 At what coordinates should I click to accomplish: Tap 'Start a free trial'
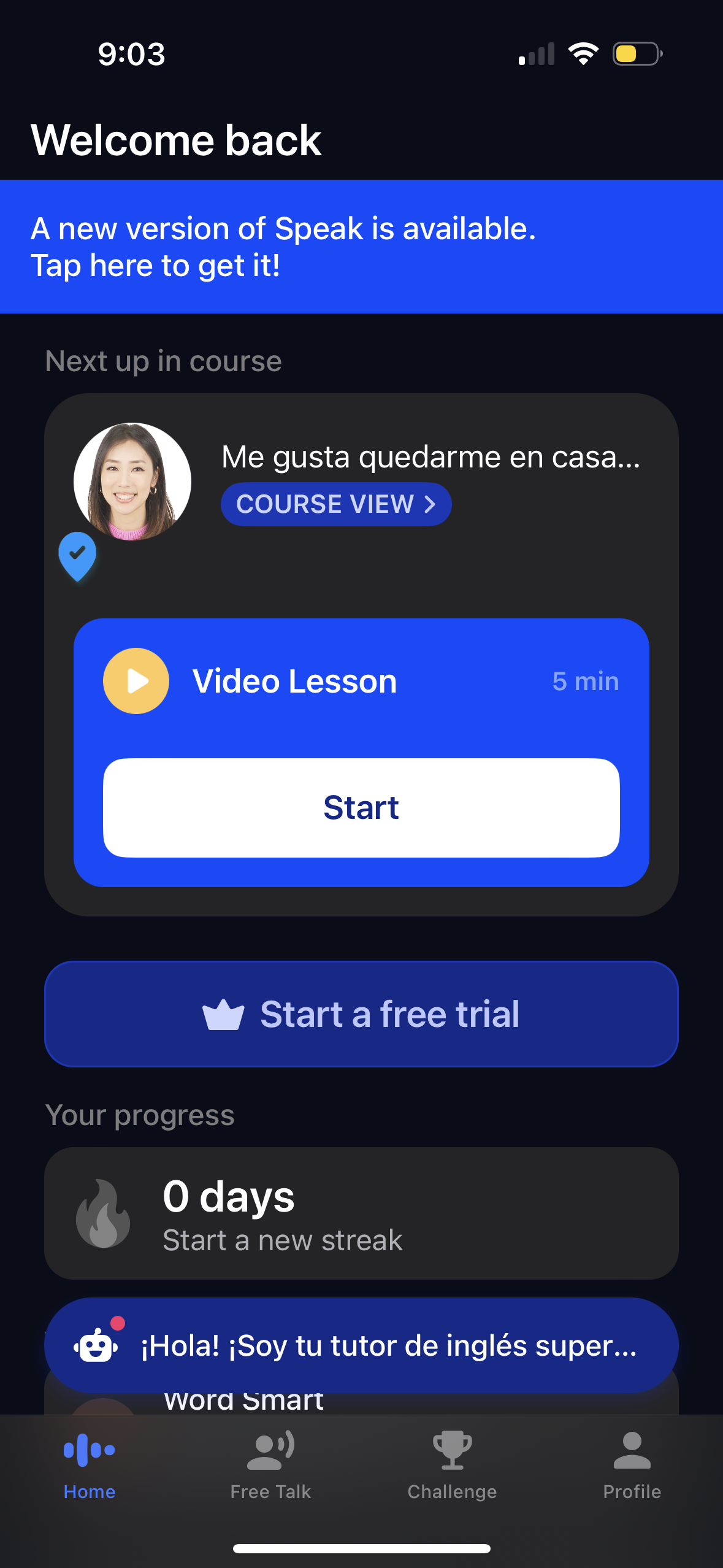361,1013
